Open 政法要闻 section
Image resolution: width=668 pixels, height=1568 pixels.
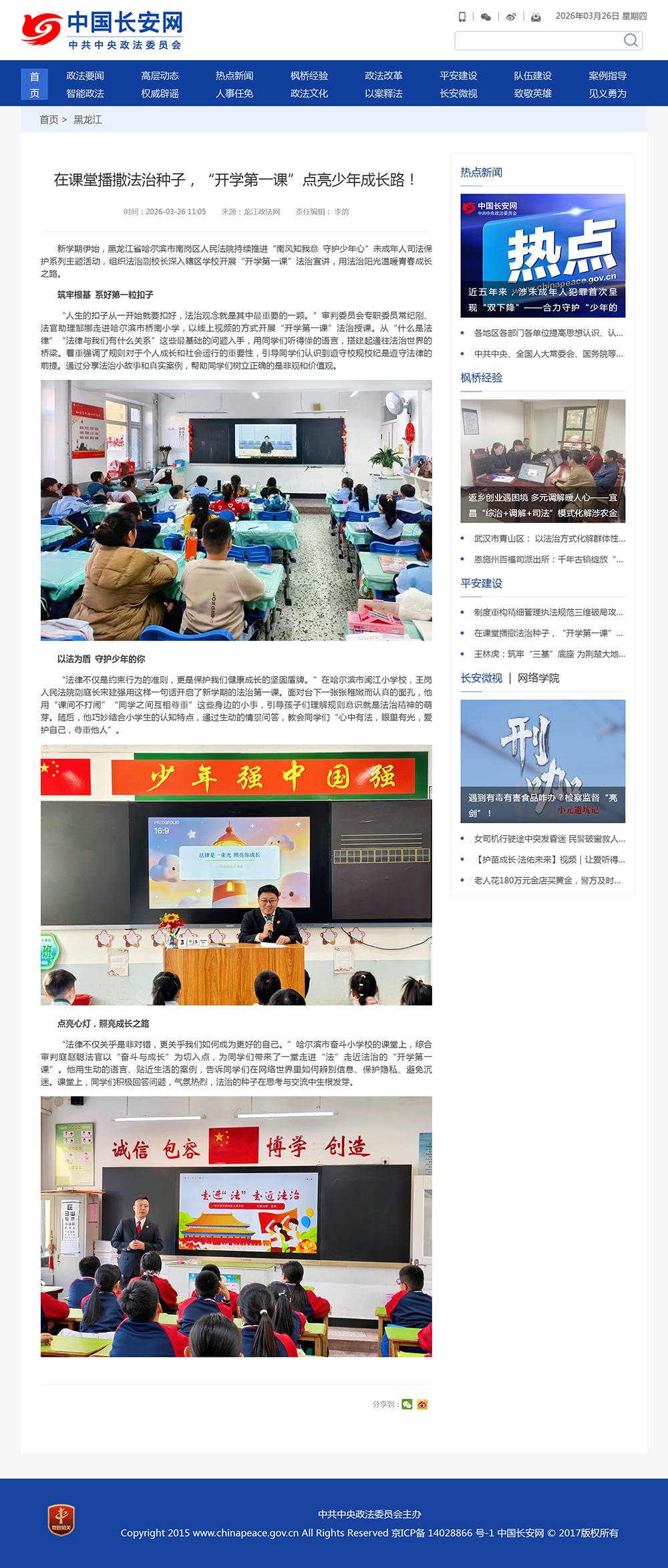pyautogui.click(x=85, y=76)
